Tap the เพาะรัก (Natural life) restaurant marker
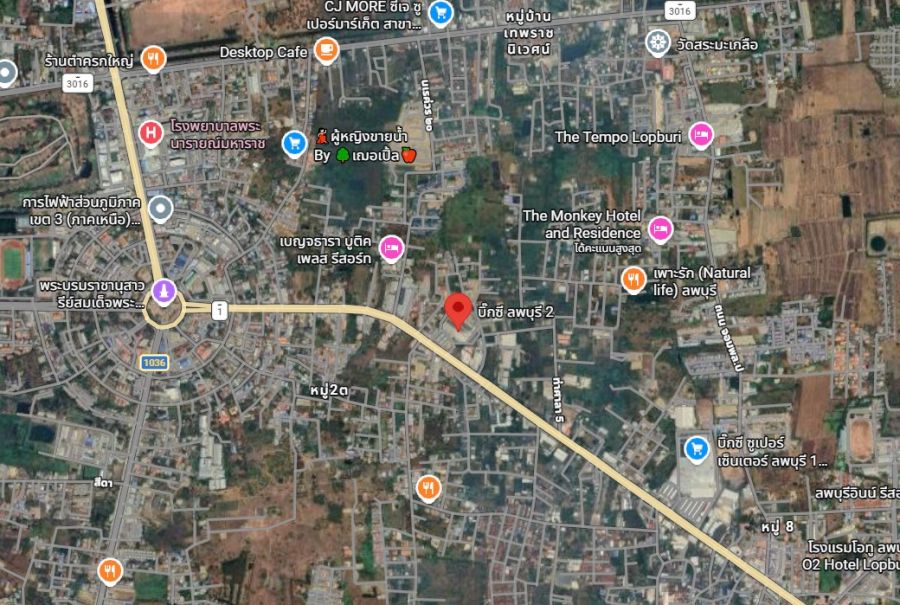900x605 pixels. point(633,280)
